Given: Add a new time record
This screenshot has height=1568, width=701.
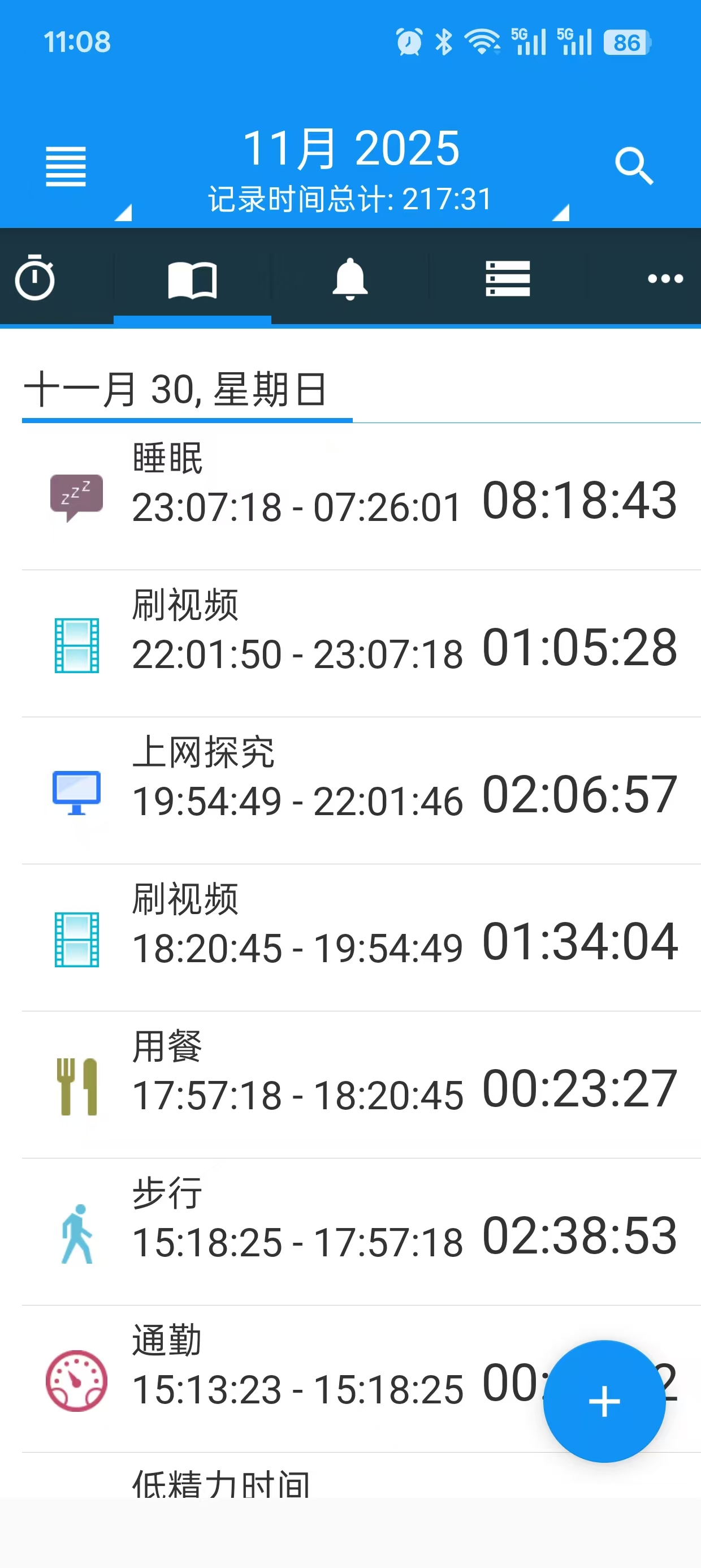Looking at the screenshot, I should 604,1401.
